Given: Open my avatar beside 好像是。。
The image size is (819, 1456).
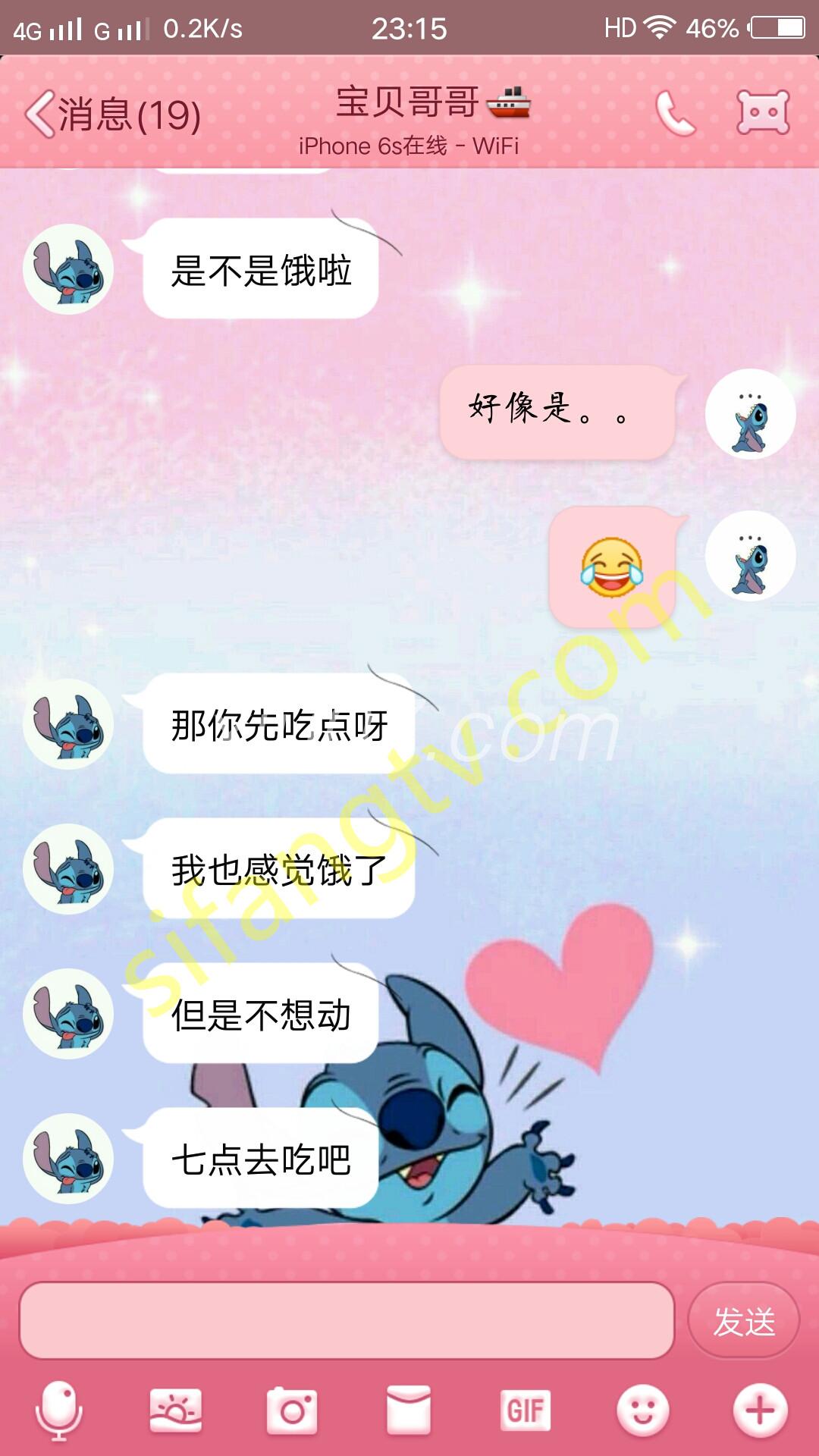Looking at the screenshot, I should pos(750,414).
